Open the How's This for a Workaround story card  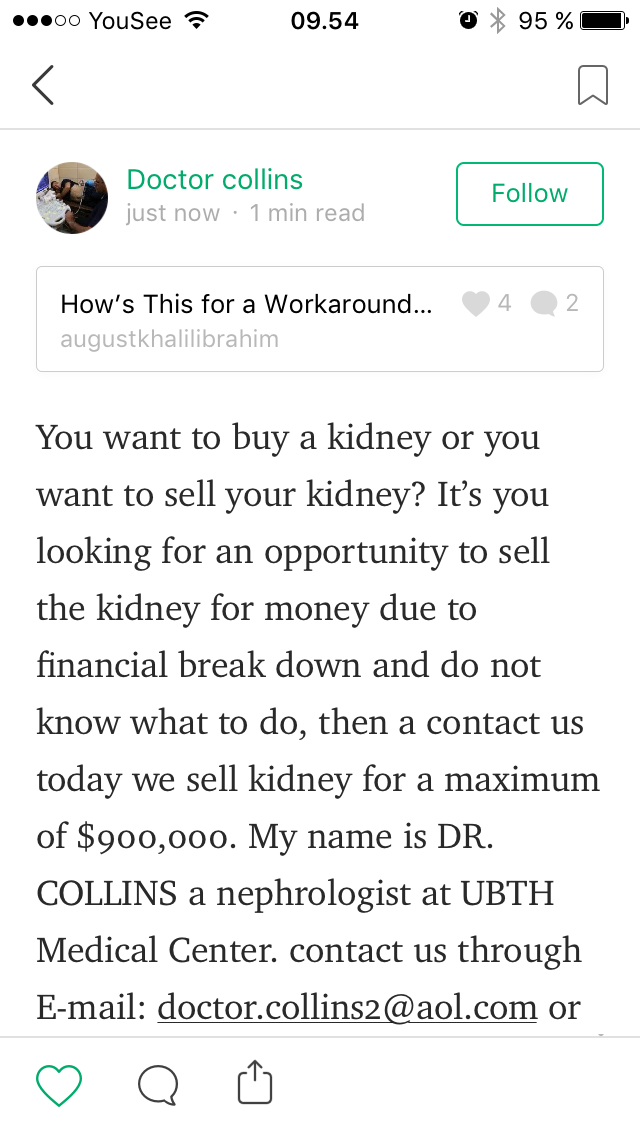pos(320,319)
